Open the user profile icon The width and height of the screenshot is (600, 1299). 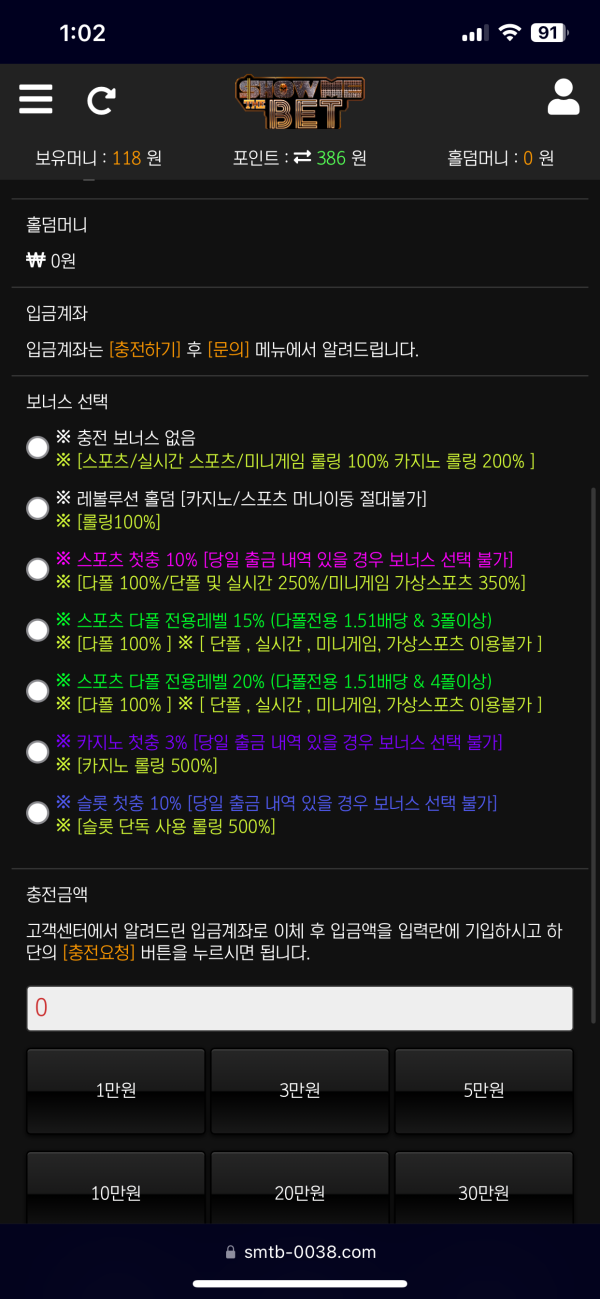click(x=563, y=98)
